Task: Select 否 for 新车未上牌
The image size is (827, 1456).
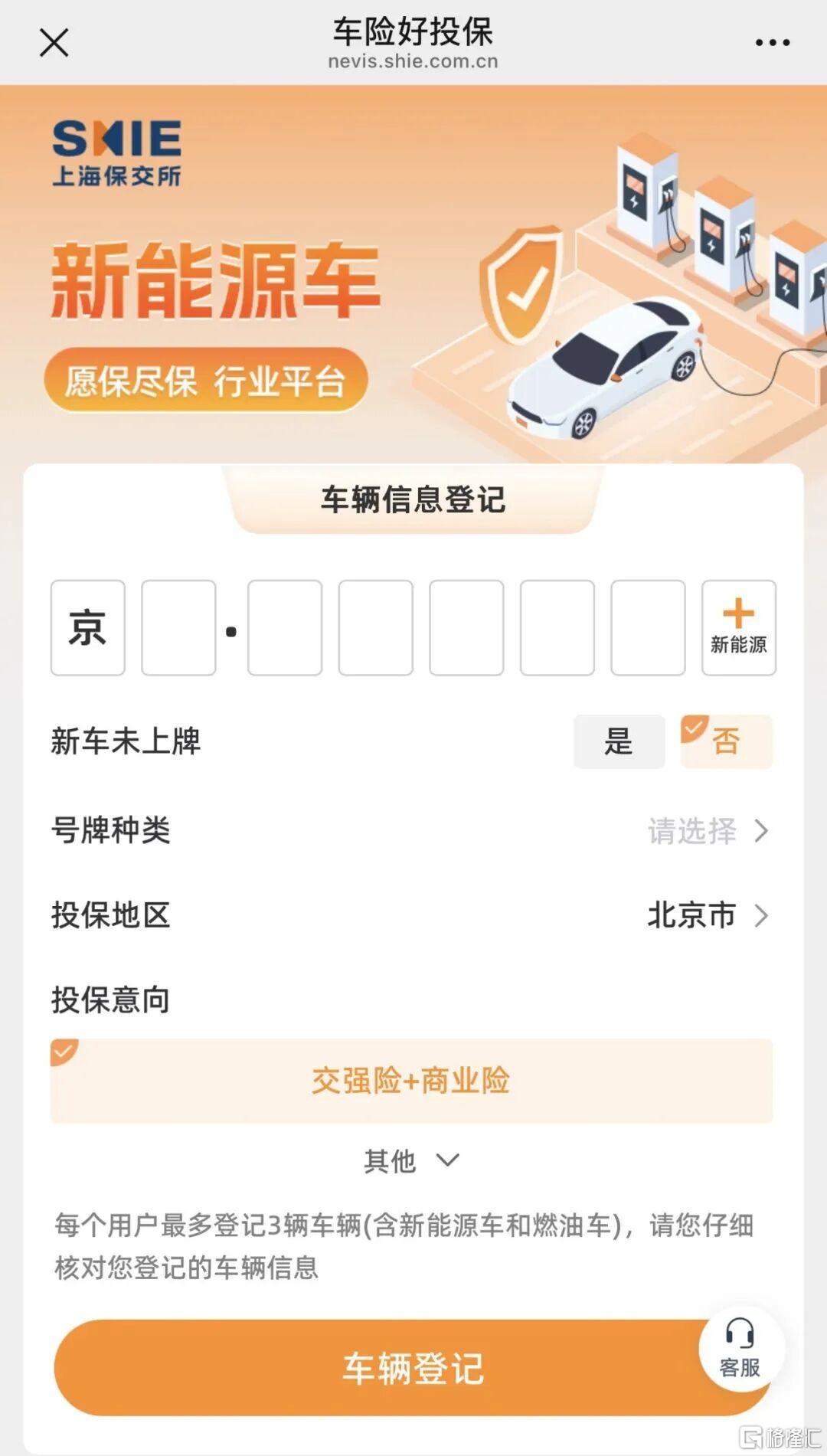Action: 726,741
